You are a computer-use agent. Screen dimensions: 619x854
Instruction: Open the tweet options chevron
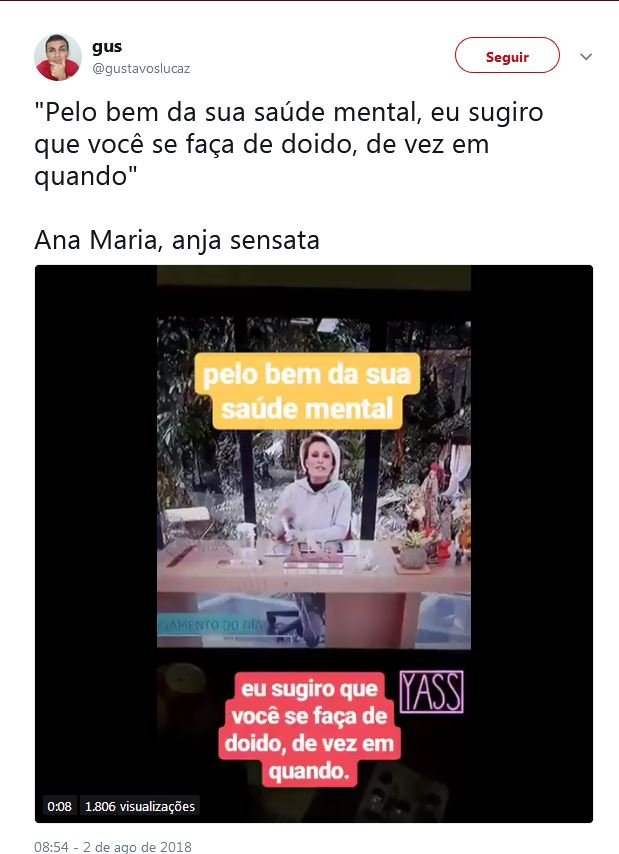point(587,57)
